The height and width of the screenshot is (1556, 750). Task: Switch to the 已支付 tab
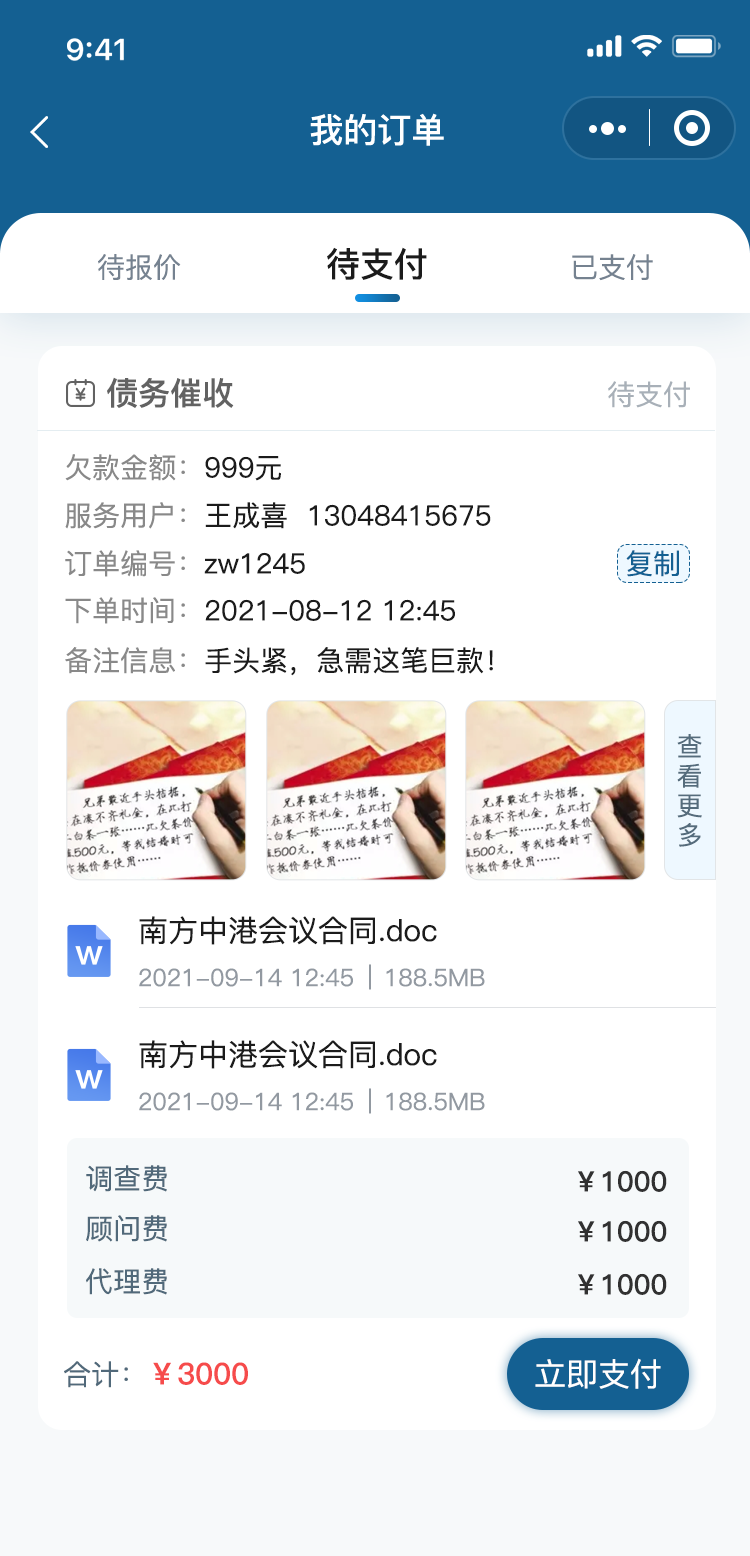(x=612, y=267)
